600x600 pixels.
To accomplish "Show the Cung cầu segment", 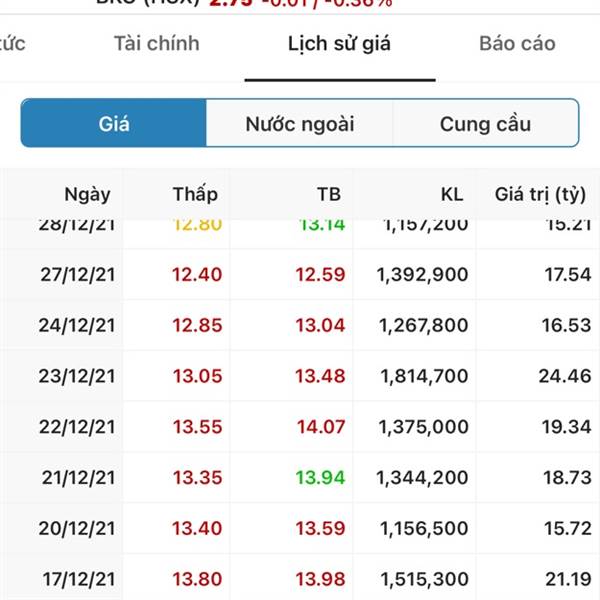I will tap(485, 124).
